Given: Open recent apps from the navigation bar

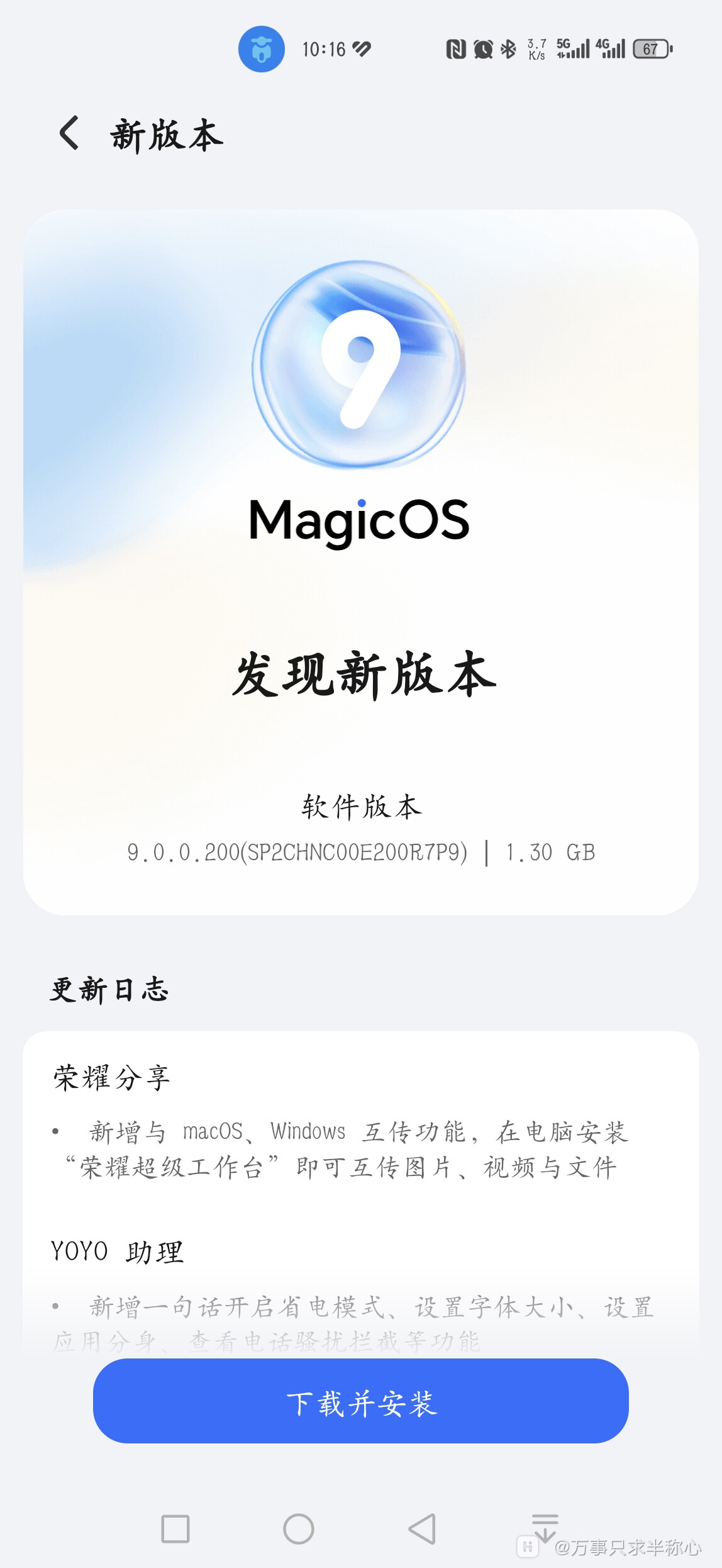Looking at the screenshot, I should coord(175,1528).
